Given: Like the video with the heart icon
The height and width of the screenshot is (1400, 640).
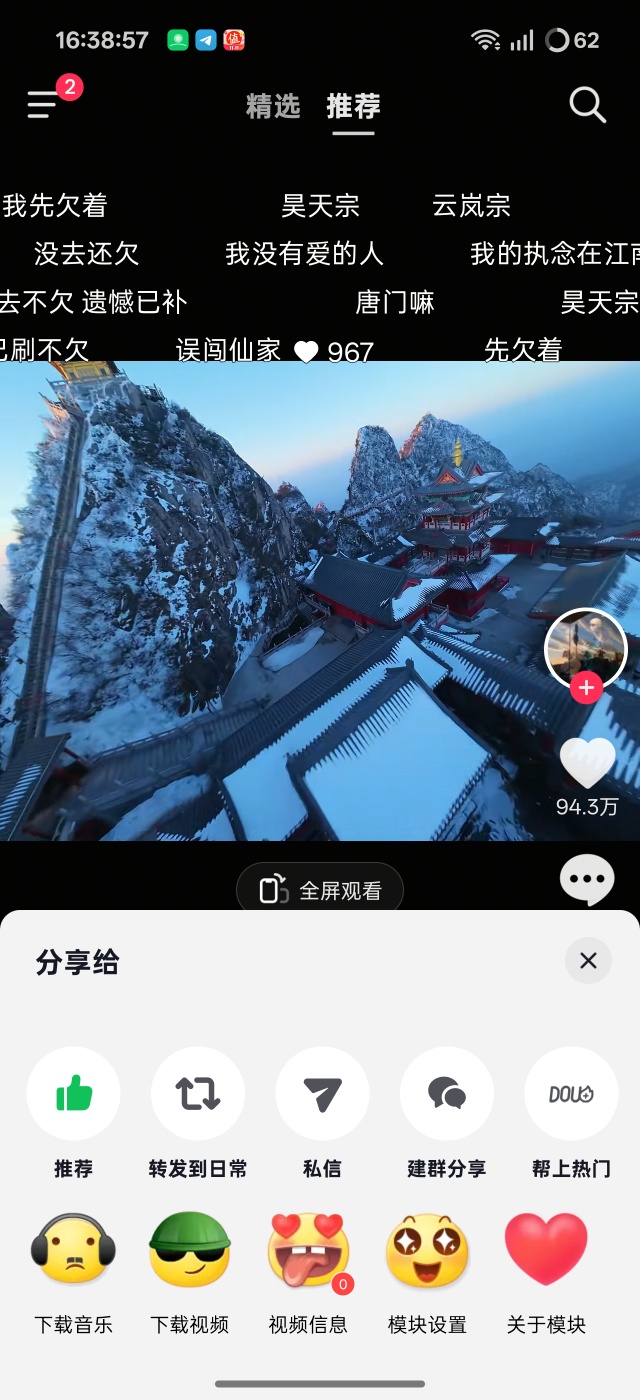Looking at the screenshot, I should [x=587, y=764].
